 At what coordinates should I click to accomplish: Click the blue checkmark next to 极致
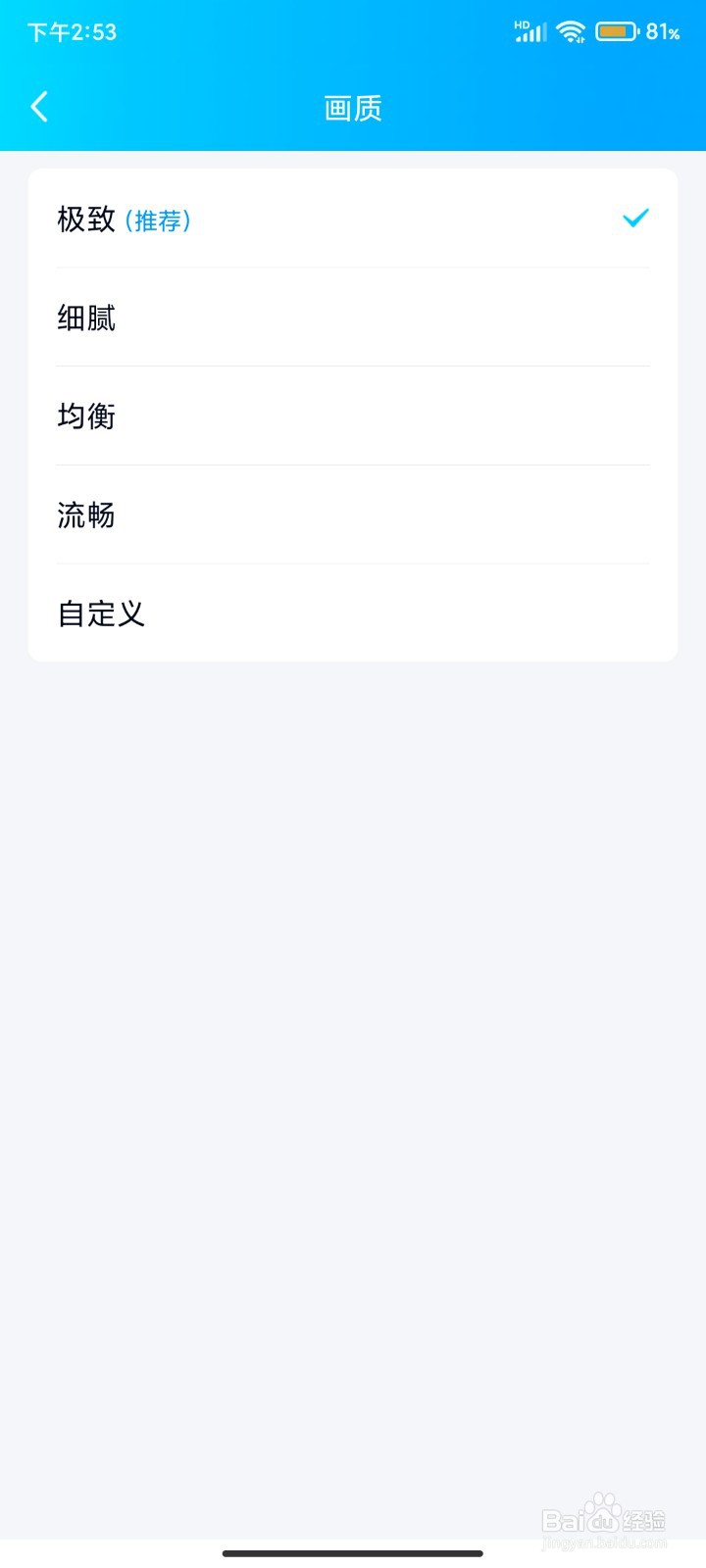[x=634, y=218]
